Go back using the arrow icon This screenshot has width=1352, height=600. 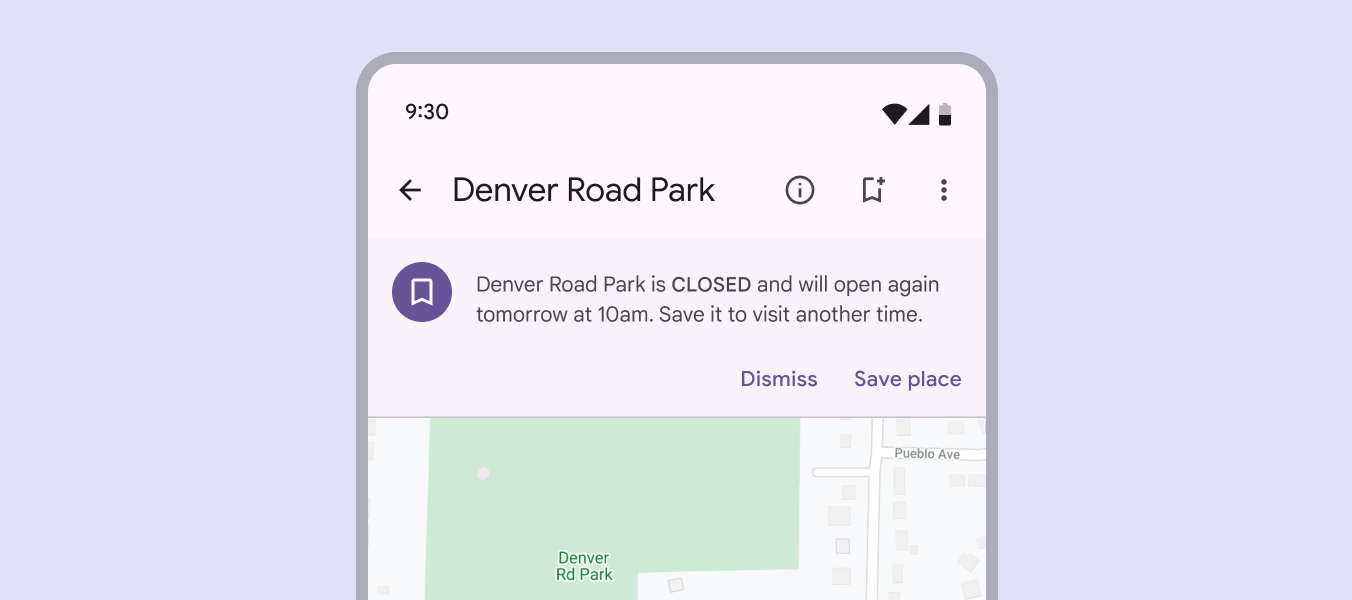point(410,190)
